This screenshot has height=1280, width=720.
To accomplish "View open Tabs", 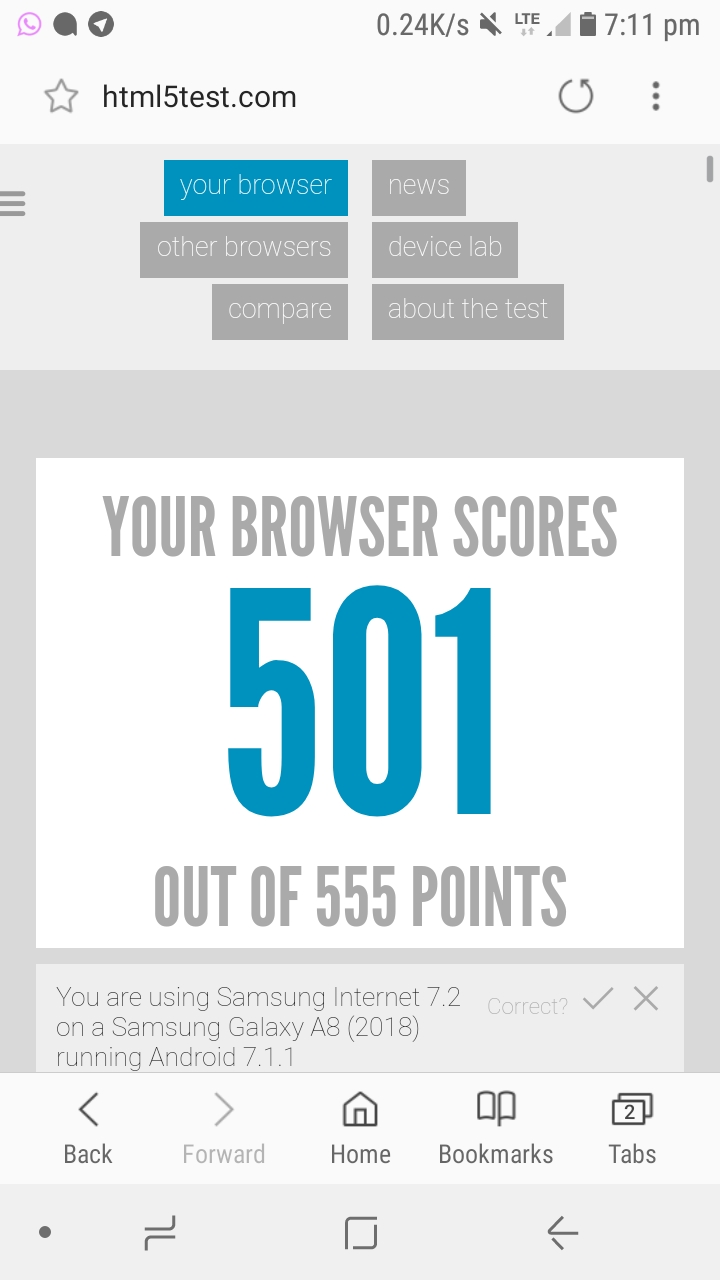I will (x=632, y=1129).
